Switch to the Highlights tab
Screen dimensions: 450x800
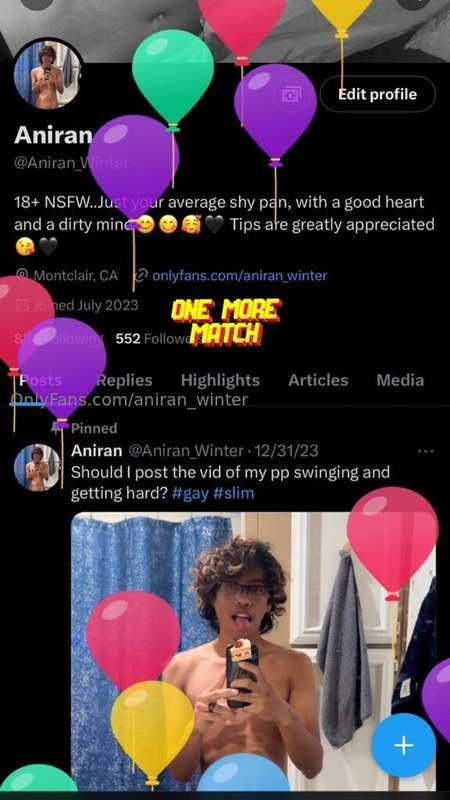(x=220, y=380)
